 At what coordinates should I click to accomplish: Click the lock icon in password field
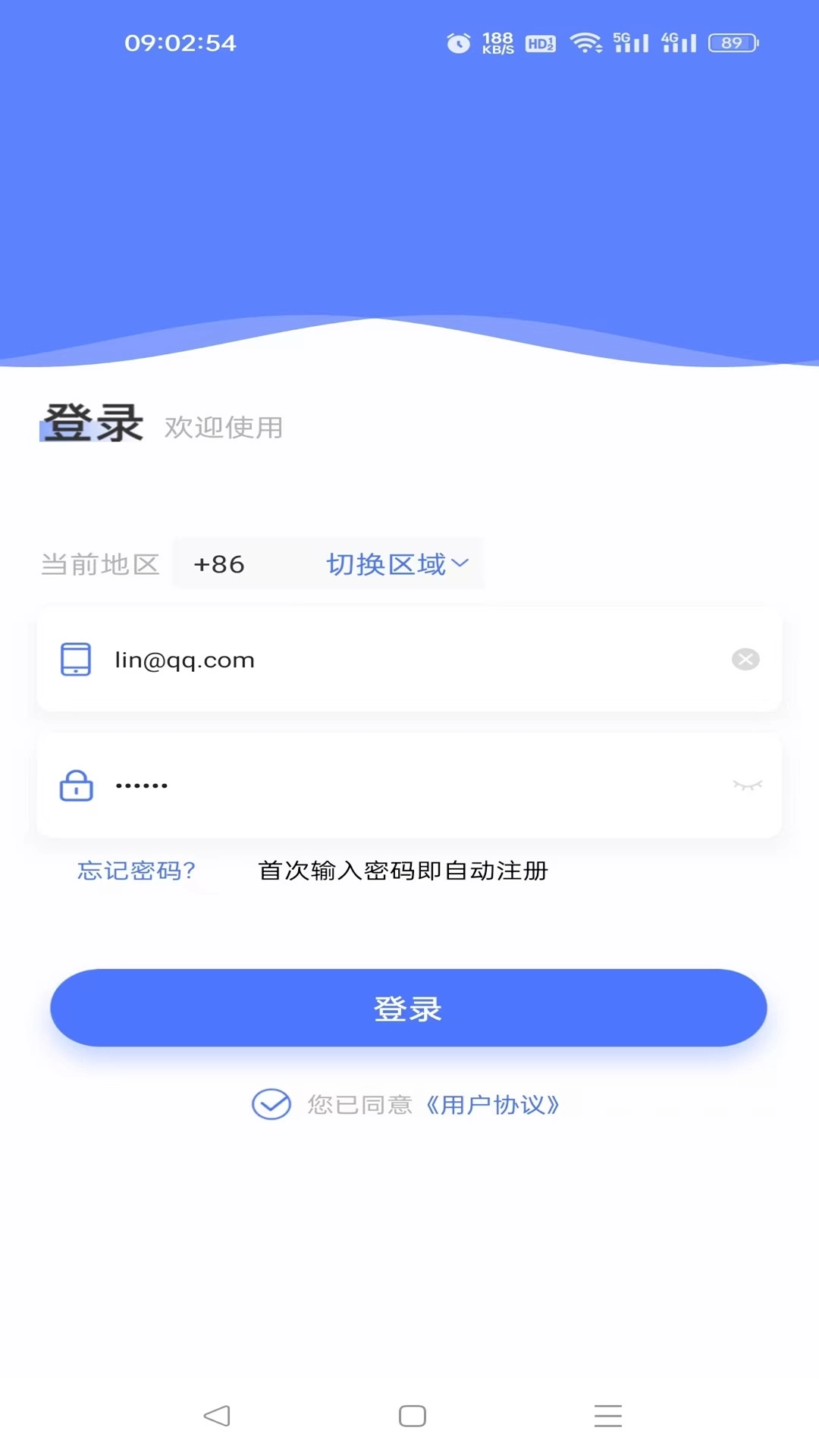click(76, 786)
